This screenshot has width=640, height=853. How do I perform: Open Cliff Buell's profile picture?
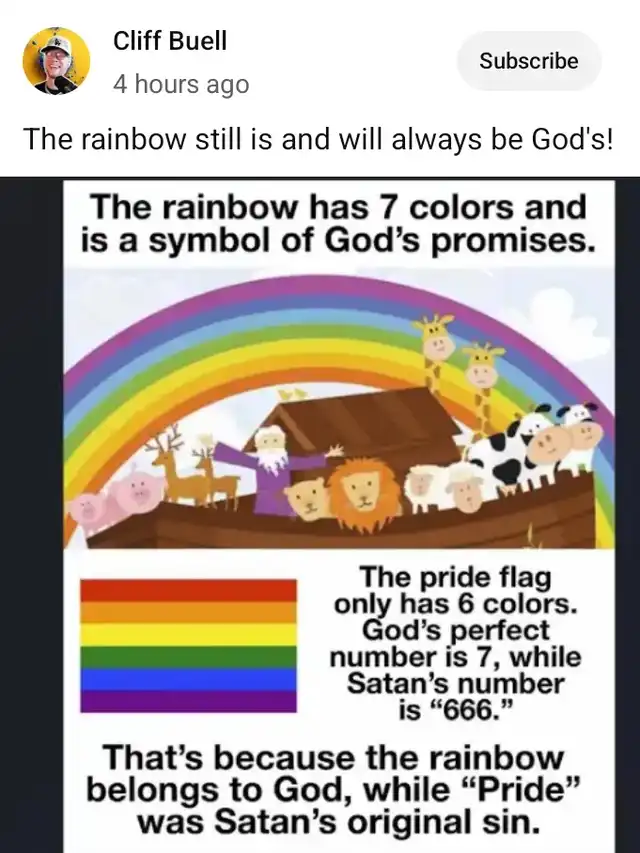pyautogui.click(x=56, y=61)
